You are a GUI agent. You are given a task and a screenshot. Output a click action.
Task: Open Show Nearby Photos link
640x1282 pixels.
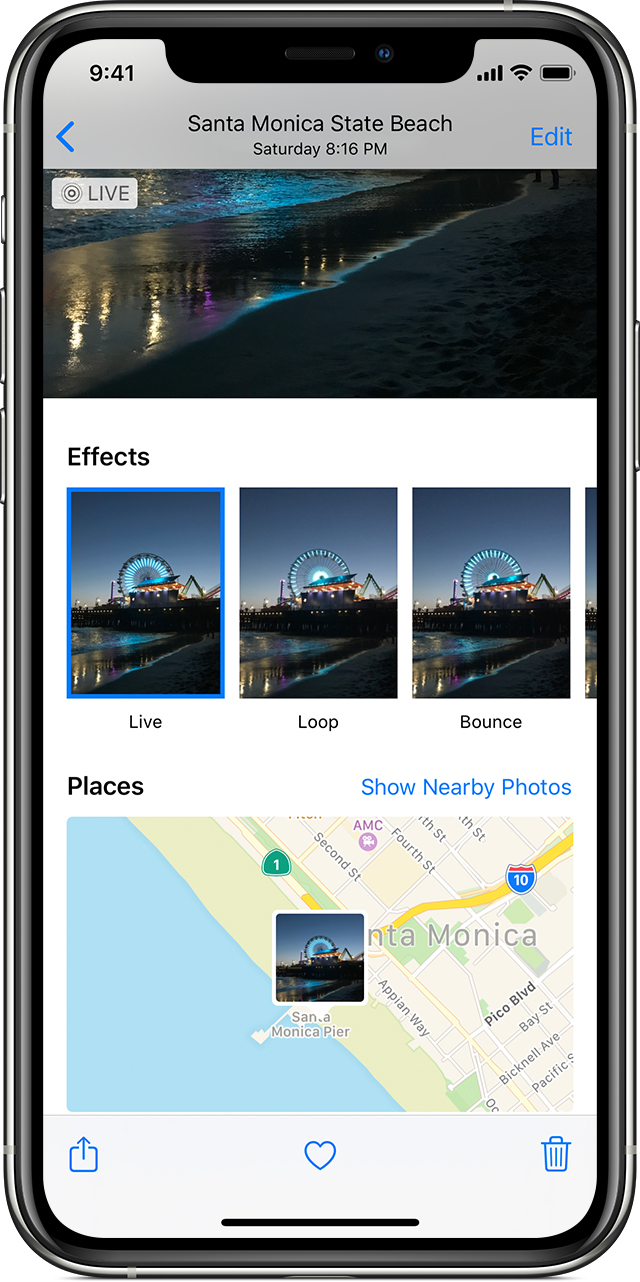466,787
